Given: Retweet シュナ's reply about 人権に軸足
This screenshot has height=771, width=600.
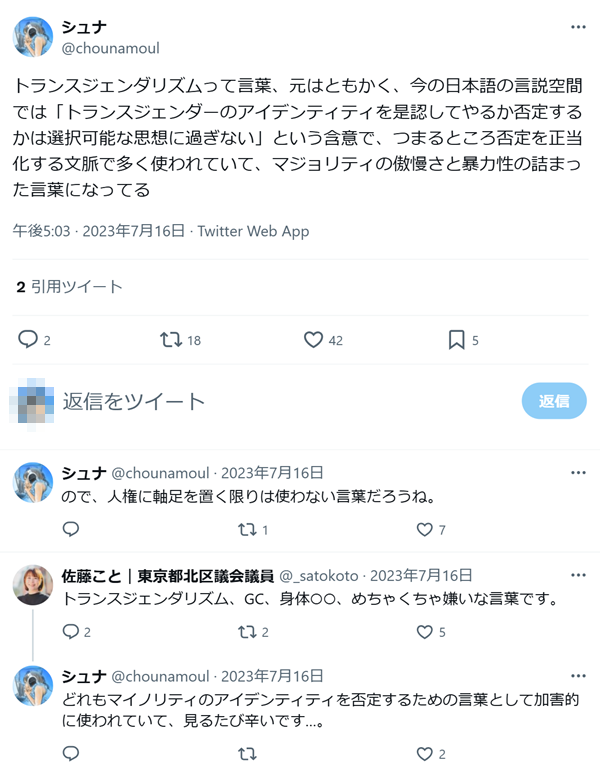Looking at the screenshot, I should tap(247, 530).
